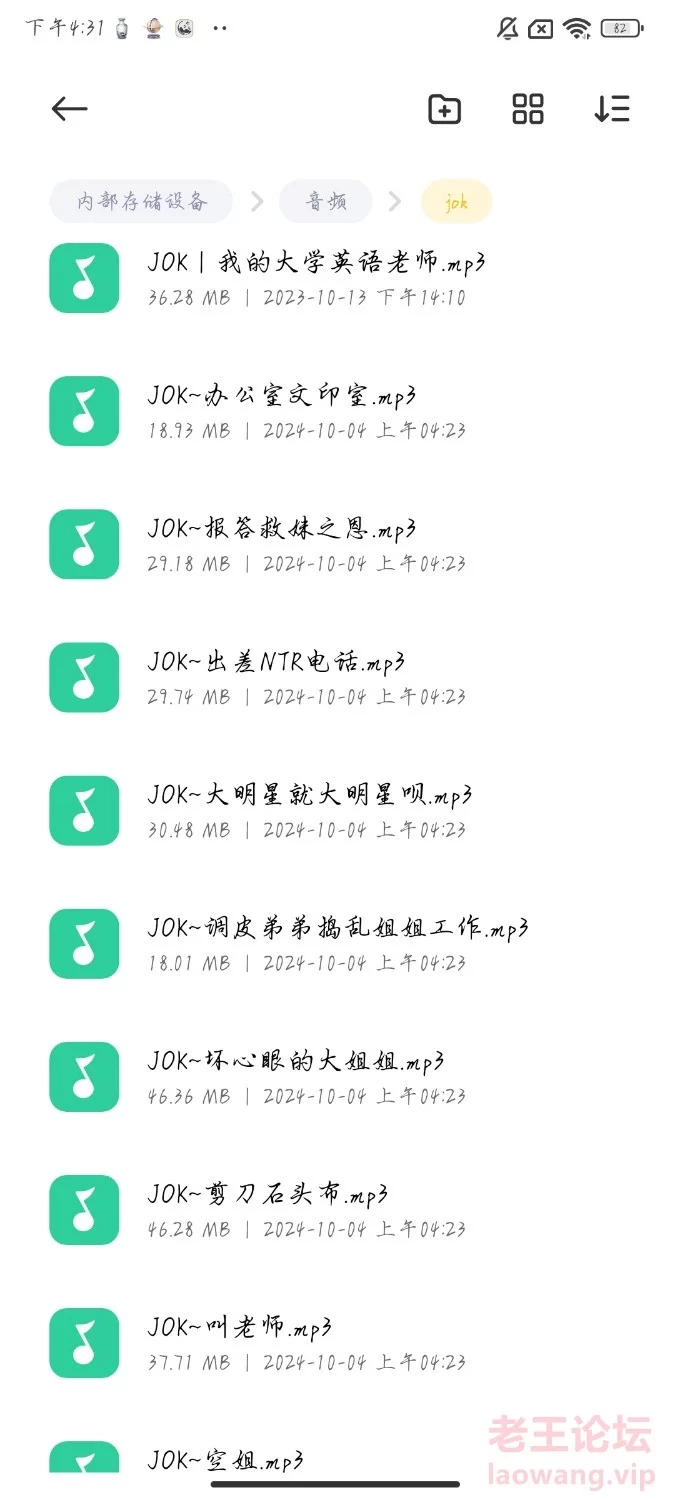
Task: Open JOK~剪刀石头布.mp3
Action: 337,1209
